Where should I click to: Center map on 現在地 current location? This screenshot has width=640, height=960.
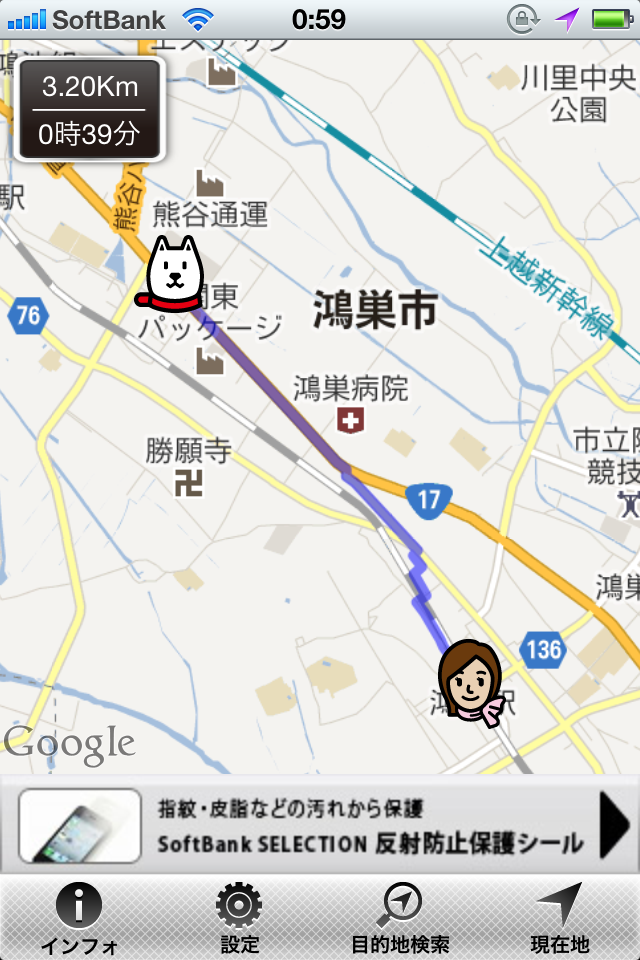pyautogui.click(x=559, y=917)
